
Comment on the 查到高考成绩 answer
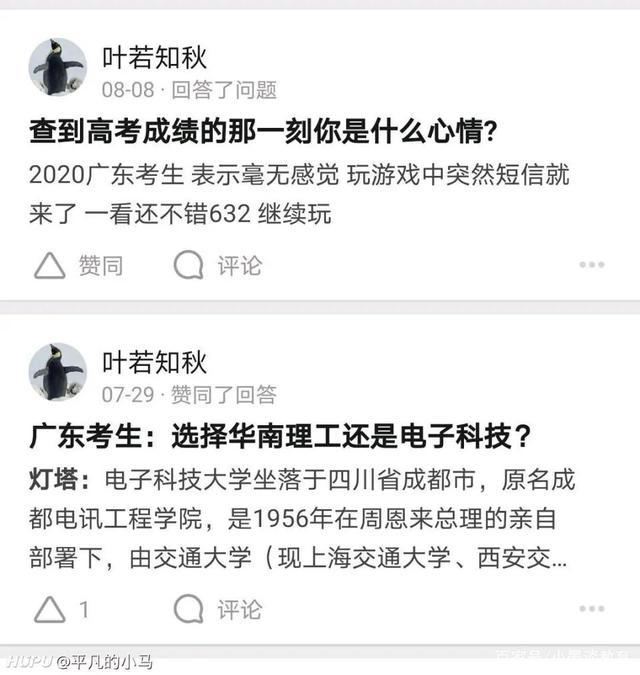coord(217,265)
